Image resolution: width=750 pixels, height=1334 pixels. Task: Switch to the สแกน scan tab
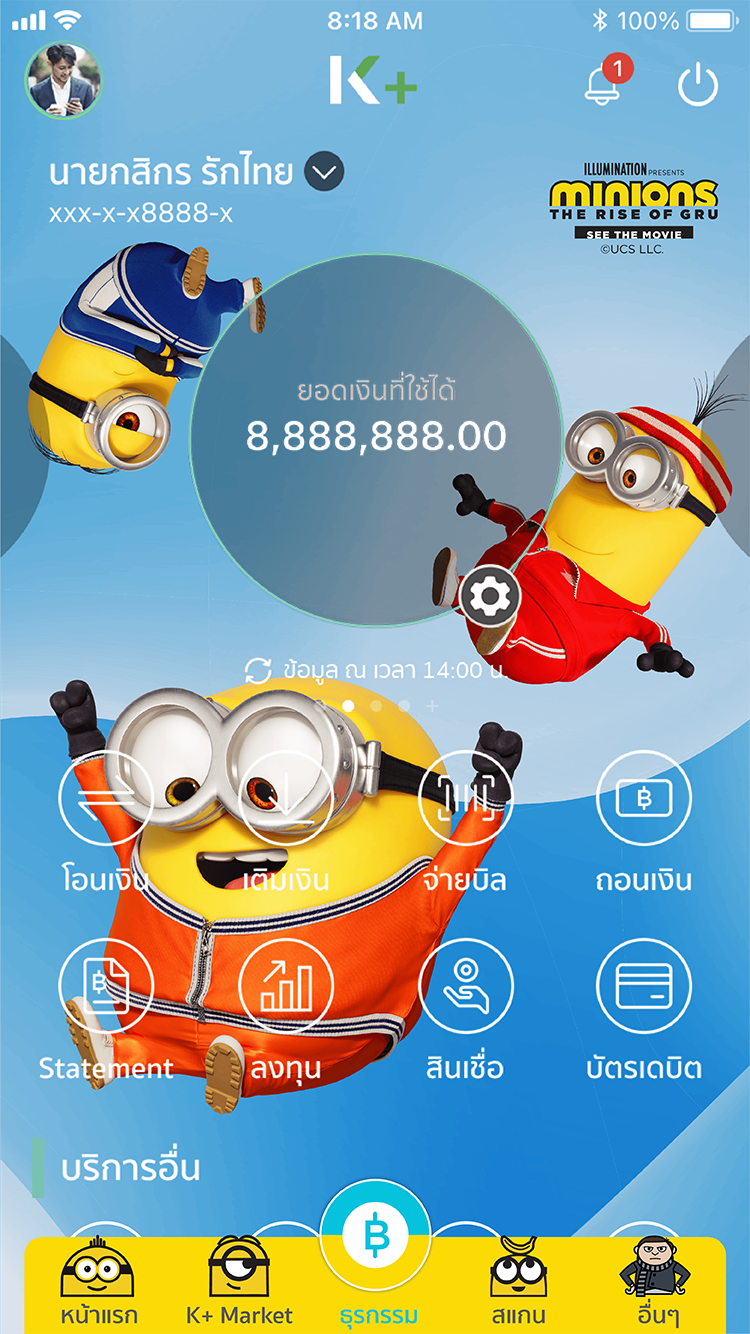click(517, 1285)
